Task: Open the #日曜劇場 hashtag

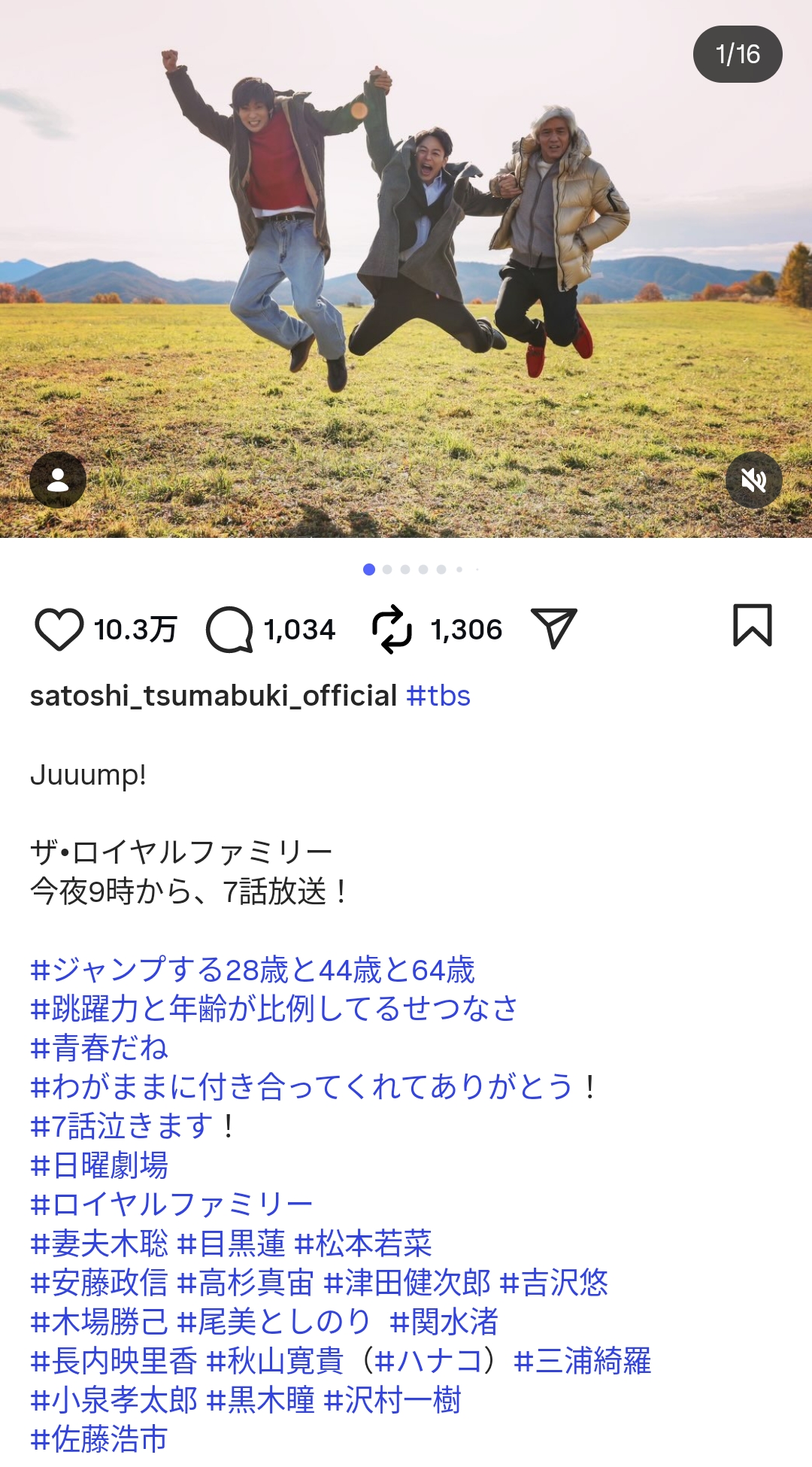Action: pyautogui.click(x=99, y=1165)
